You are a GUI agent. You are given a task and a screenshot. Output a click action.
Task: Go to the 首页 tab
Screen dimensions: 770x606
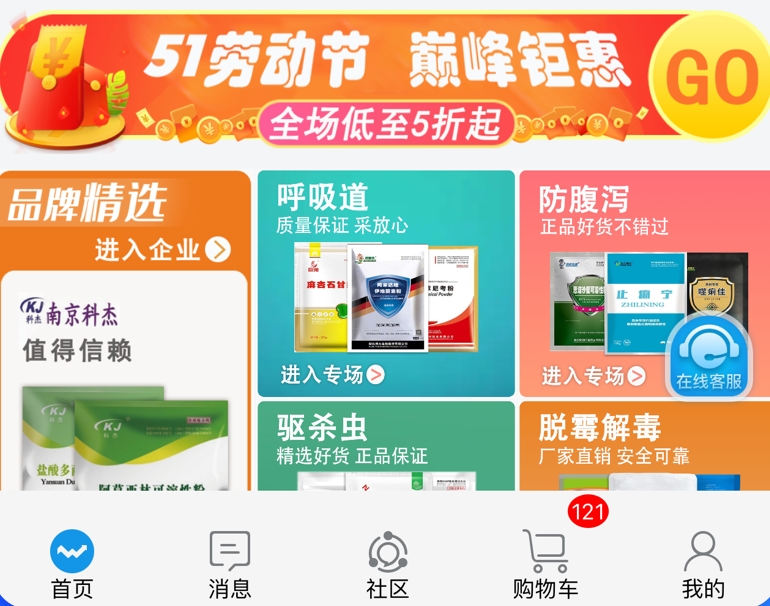click(x=72, y=564)
